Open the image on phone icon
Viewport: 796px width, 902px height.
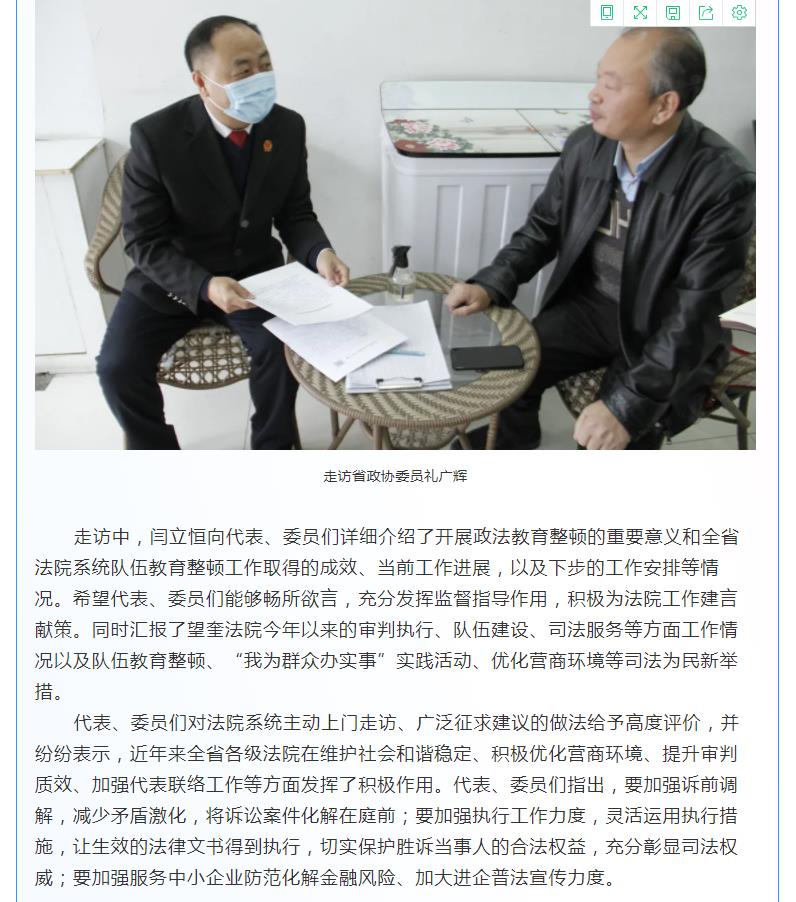tap(607, 12)
